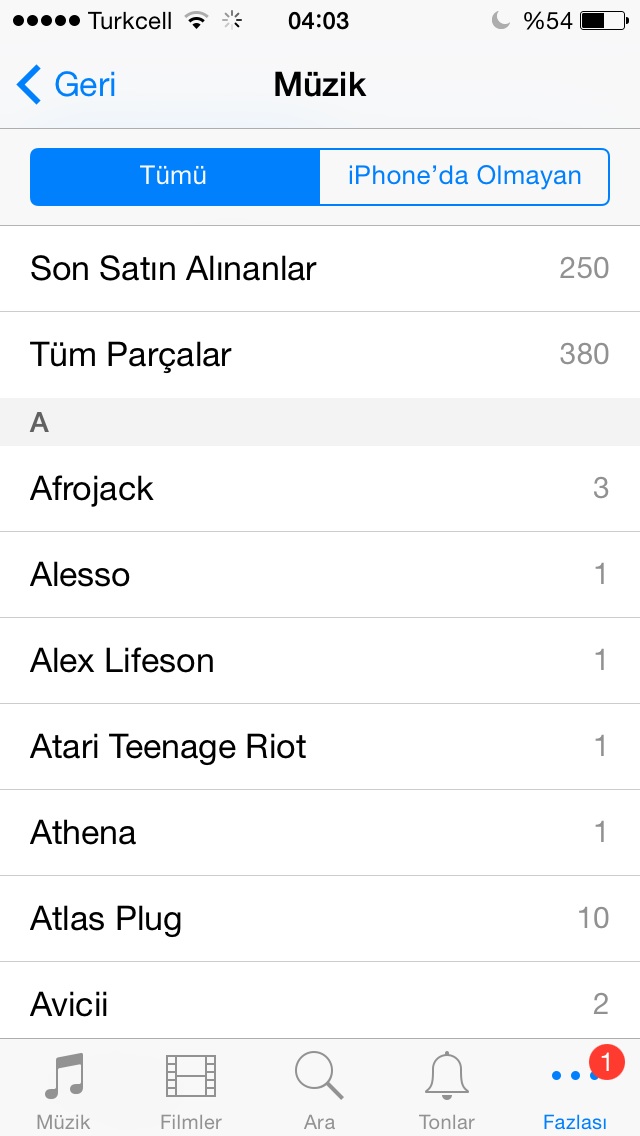
Task: Switch to iPhone'da Olmayan segment
Action: pyautogui.click(x=465, y=177)
